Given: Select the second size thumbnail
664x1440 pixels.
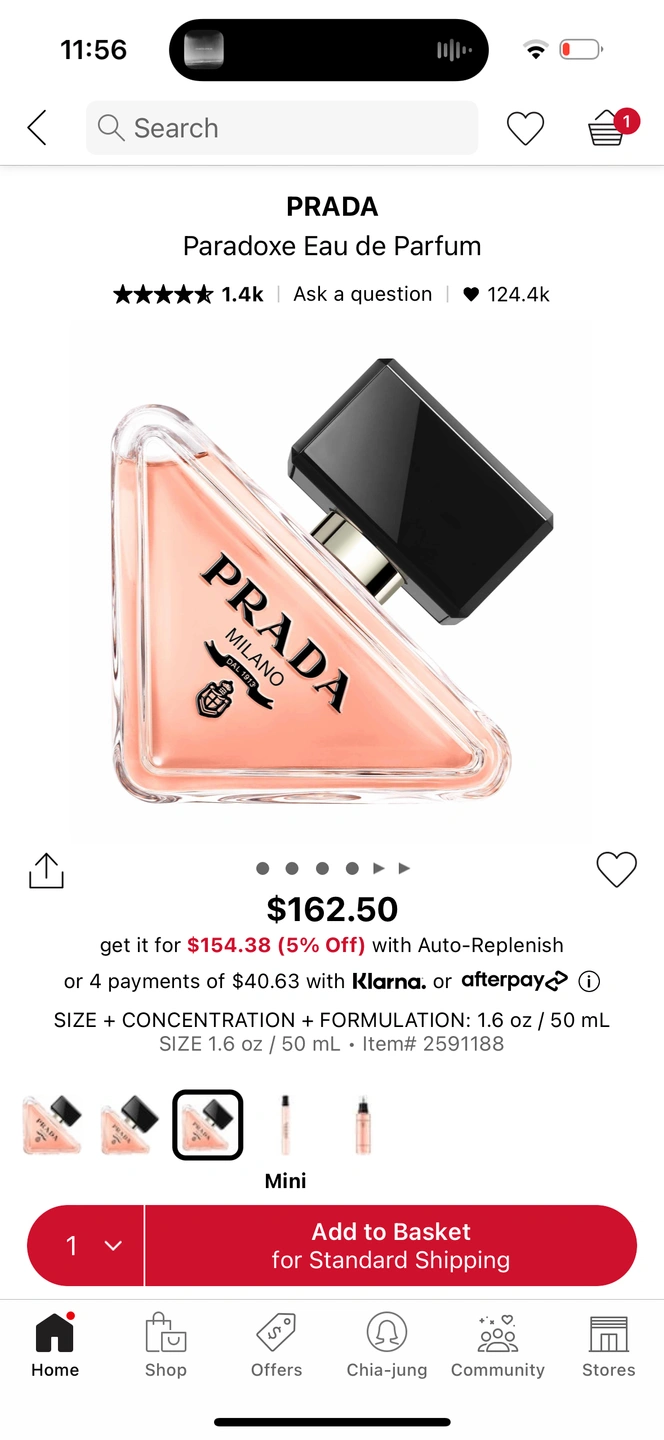Looking at the screenshot, I should [x=130, y=1125].
